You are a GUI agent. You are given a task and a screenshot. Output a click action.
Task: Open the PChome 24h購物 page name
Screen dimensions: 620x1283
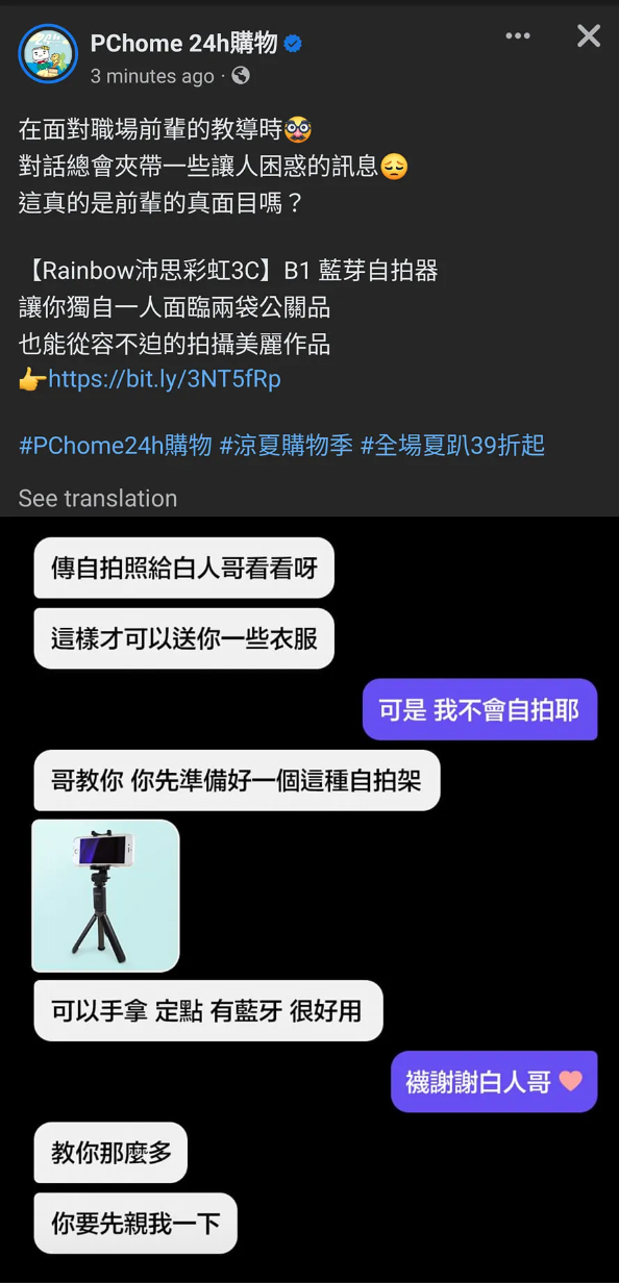coord(184,43)
